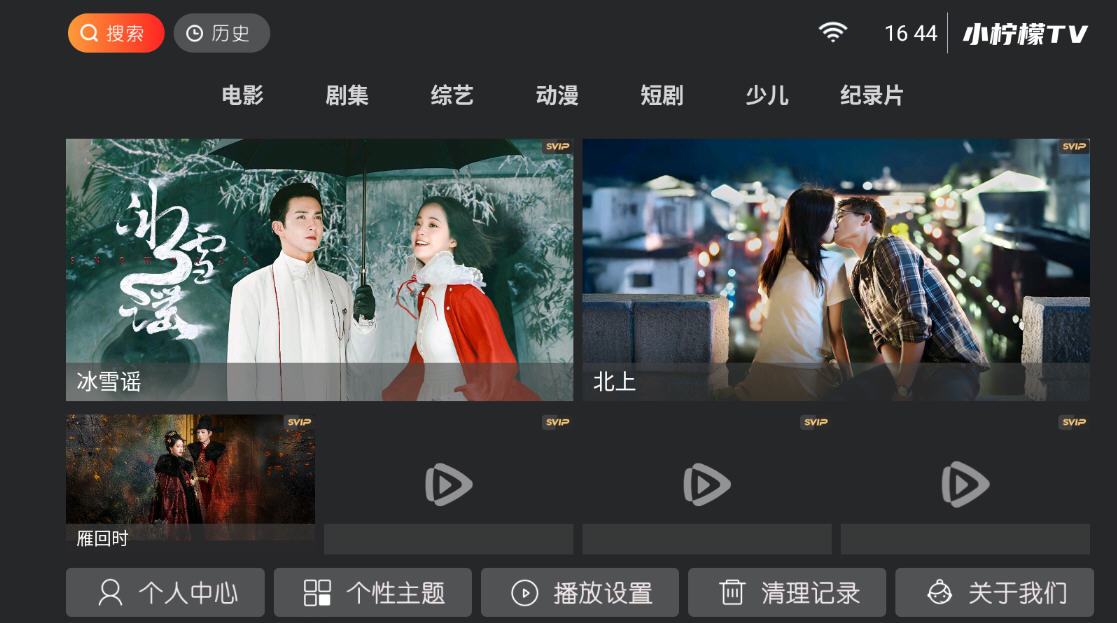Select the 纪录片 tab
Screen dimensions: 1117x623
[872, 96]
